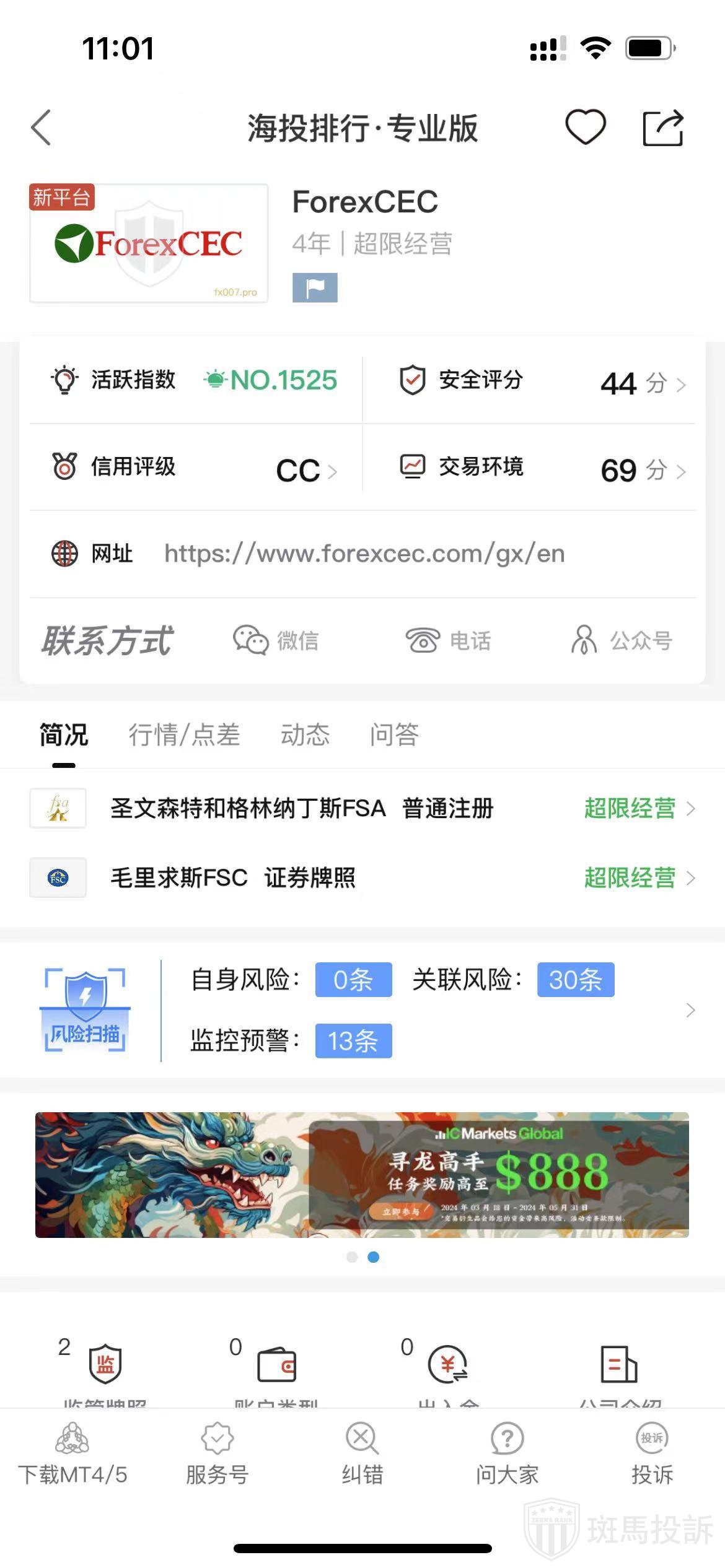Open the IC Markets Global $888 banner
This screenshot has height=1568, width=725.
pyautogui.click(x=362, y=1175)
